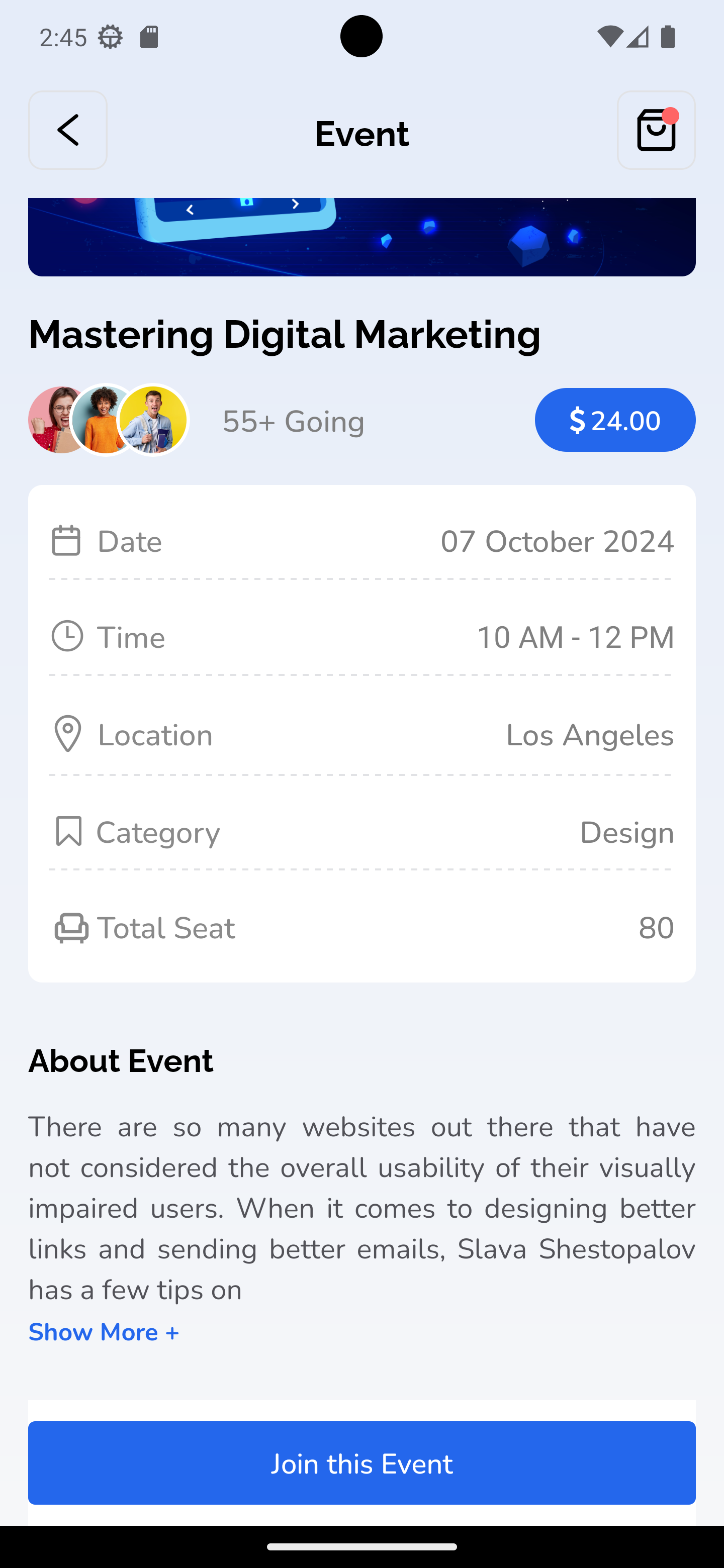Screen dimensions: 724x1568
Task: Tap the right chevron on the image carousel
Action: pos(295,205)
